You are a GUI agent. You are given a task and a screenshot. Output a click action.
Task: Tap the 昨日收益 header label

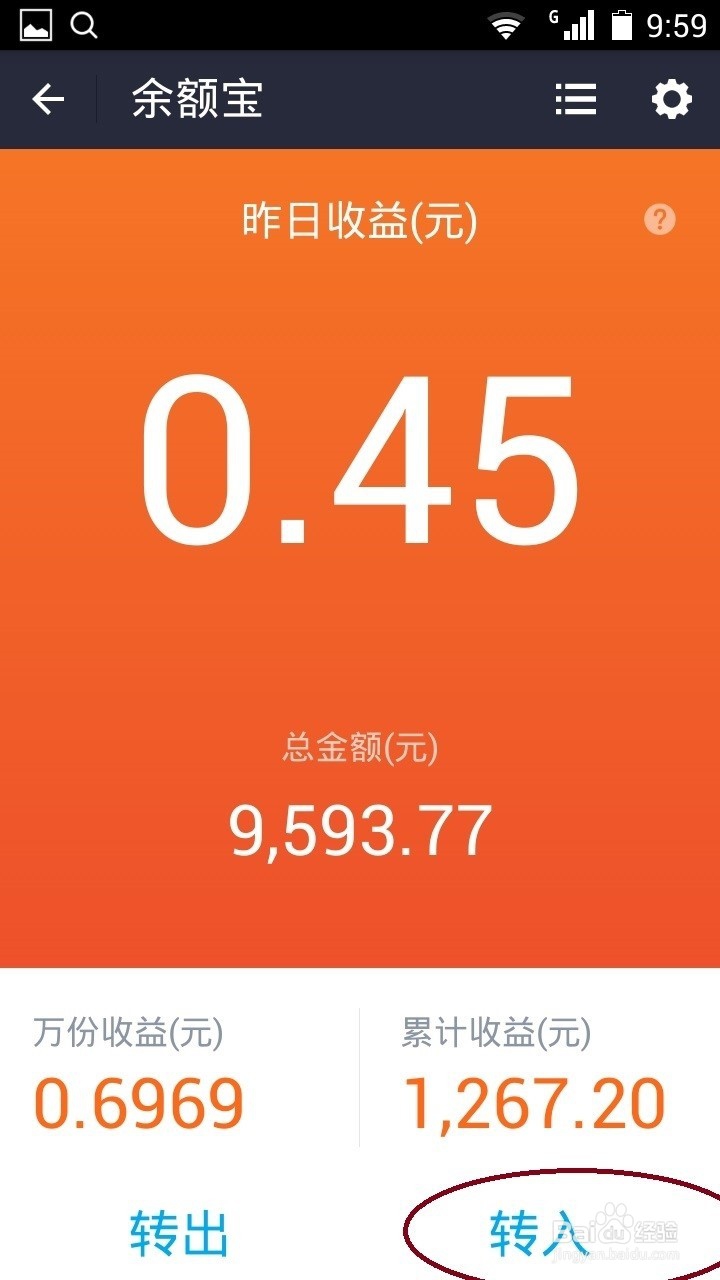(x=360, y=218)
